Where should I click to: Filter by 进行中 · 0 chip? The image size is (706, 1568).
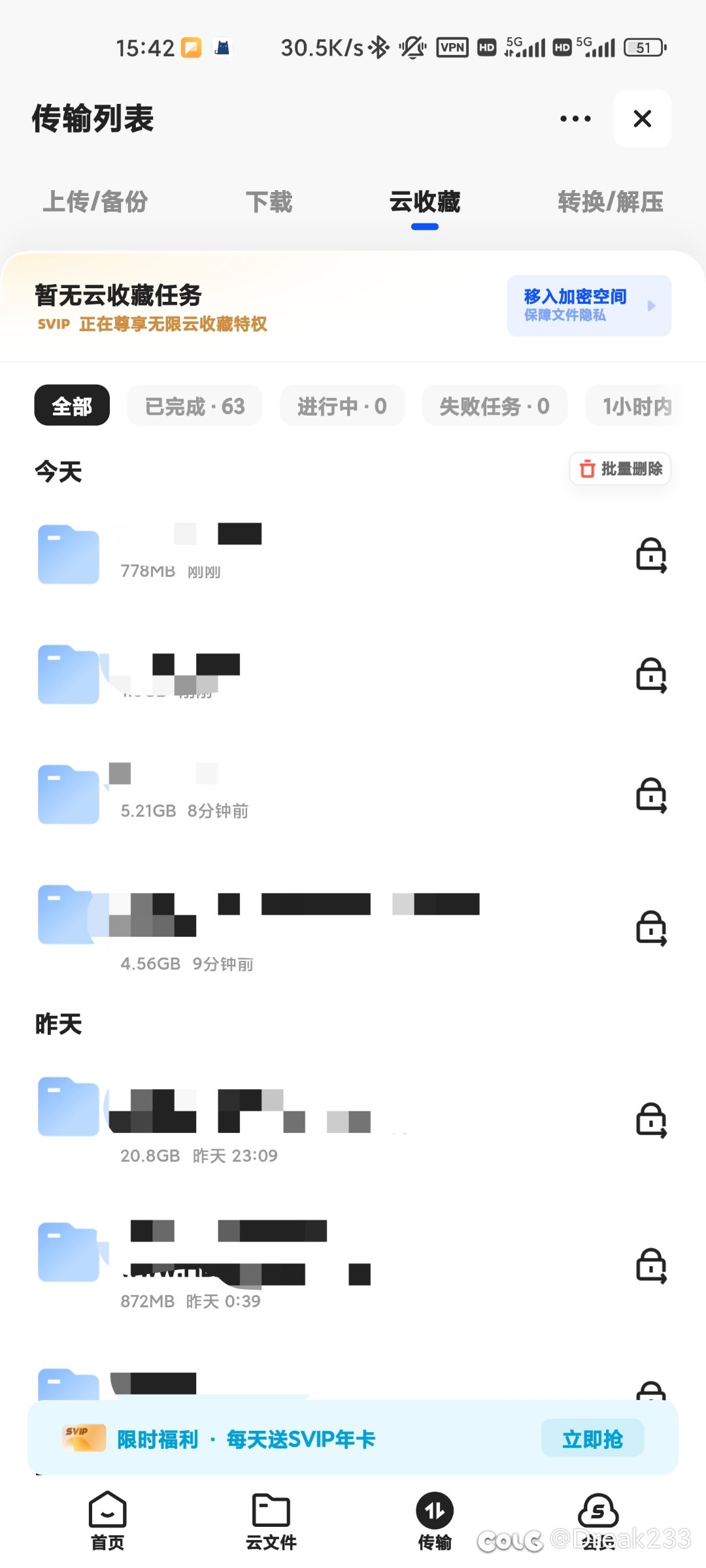point(342,406)
